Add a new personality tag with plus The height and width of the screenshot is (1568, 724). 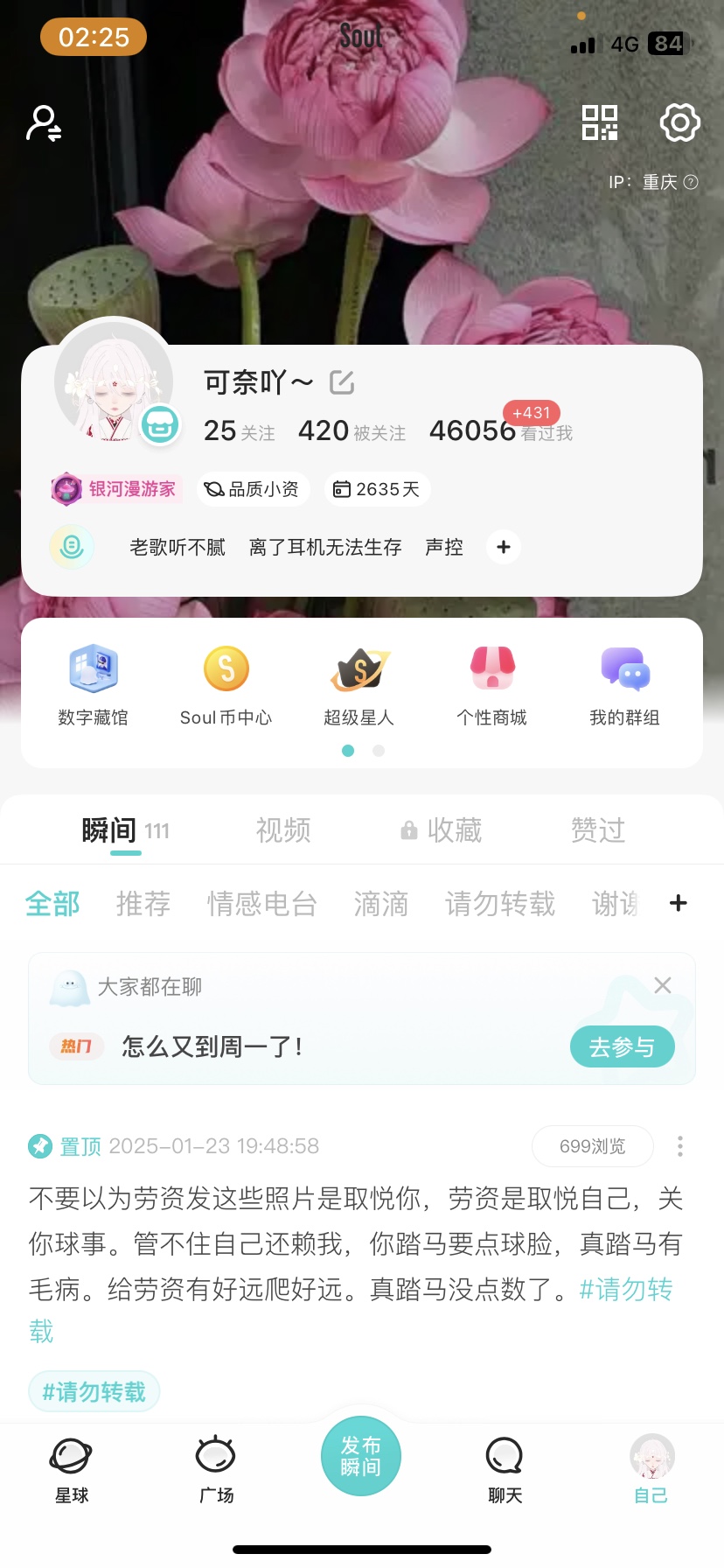[504, 547]
